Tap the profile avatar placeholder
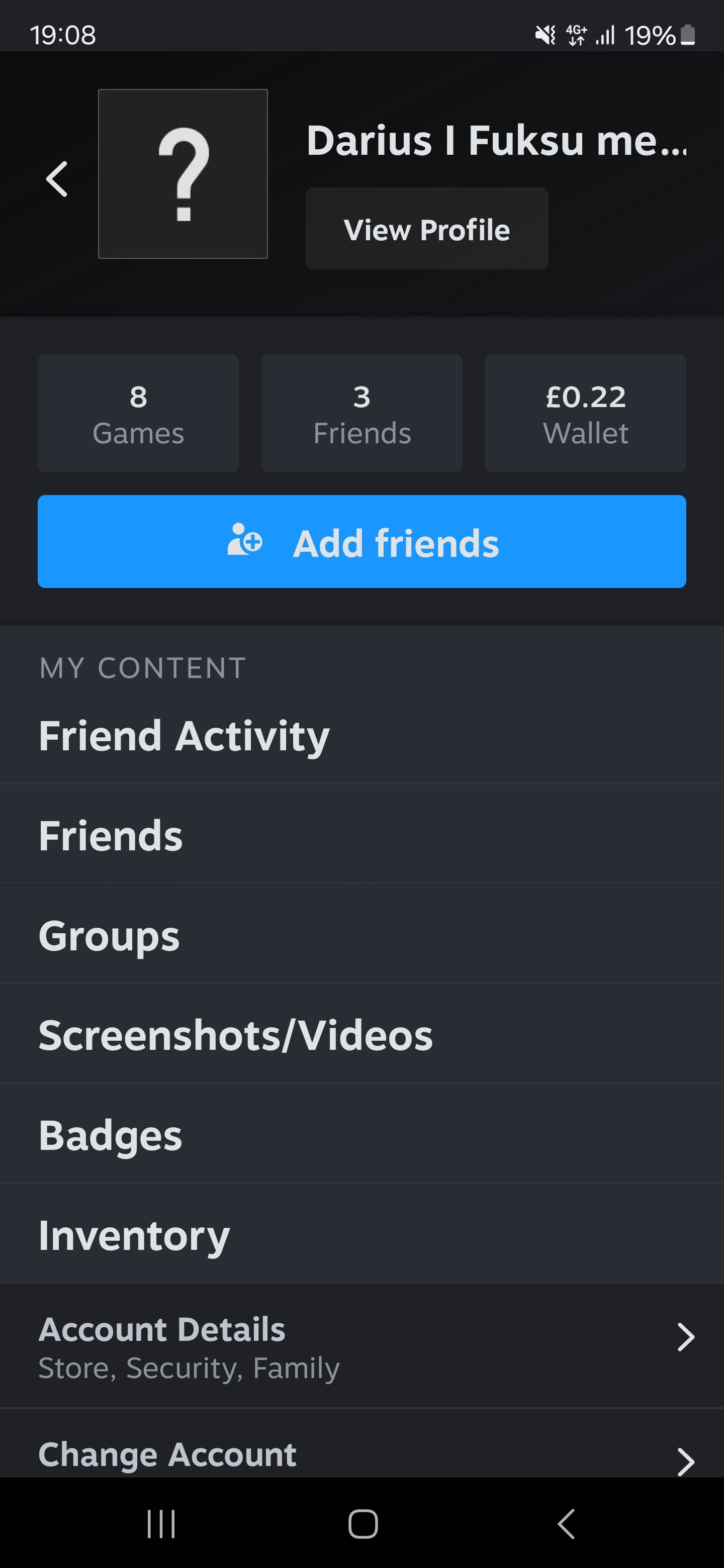724x1568 pixels. pyautogui.click(x=183, y=174)
